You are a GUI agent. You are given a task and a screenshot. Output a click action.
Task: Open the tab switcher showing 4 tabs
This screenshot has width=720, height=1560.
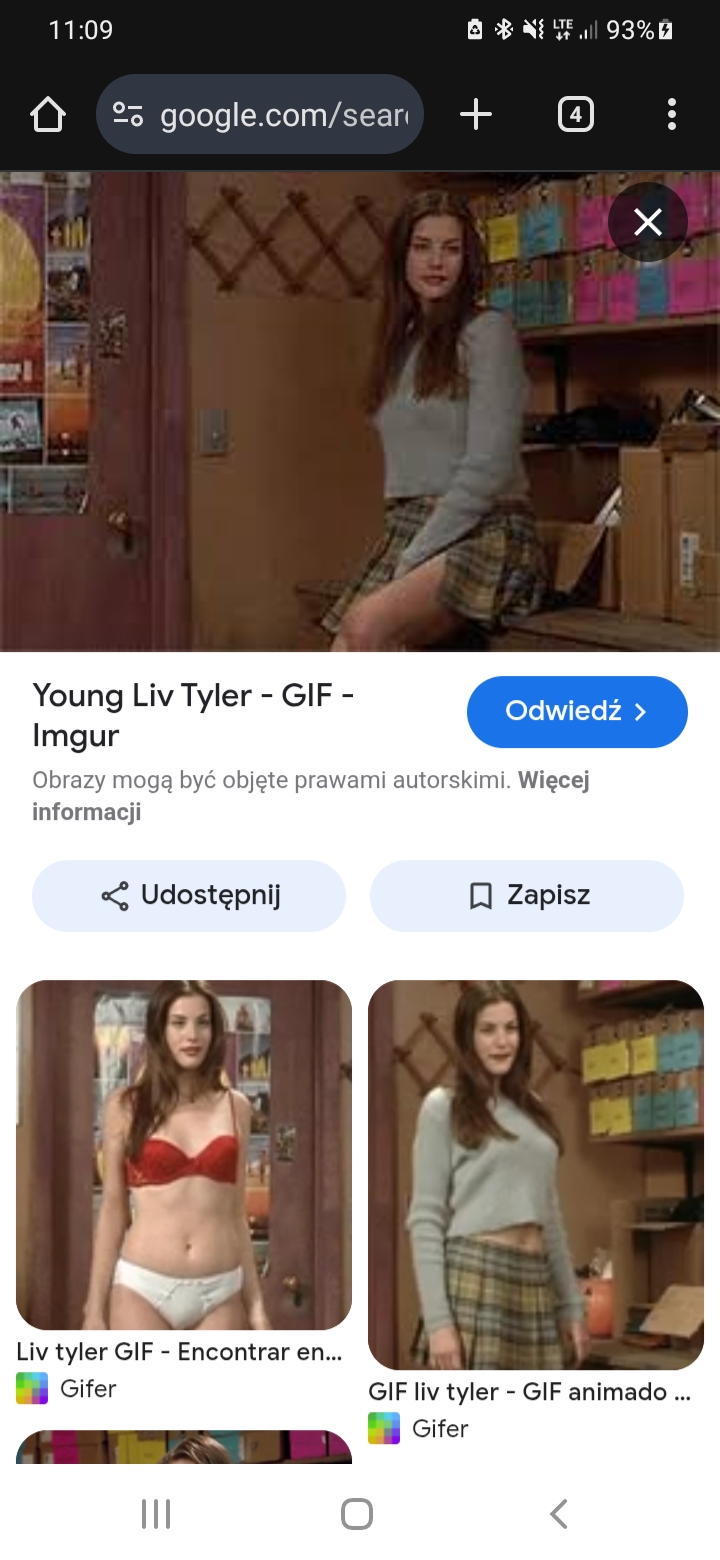pyautogui.click(x=575, y=115)
